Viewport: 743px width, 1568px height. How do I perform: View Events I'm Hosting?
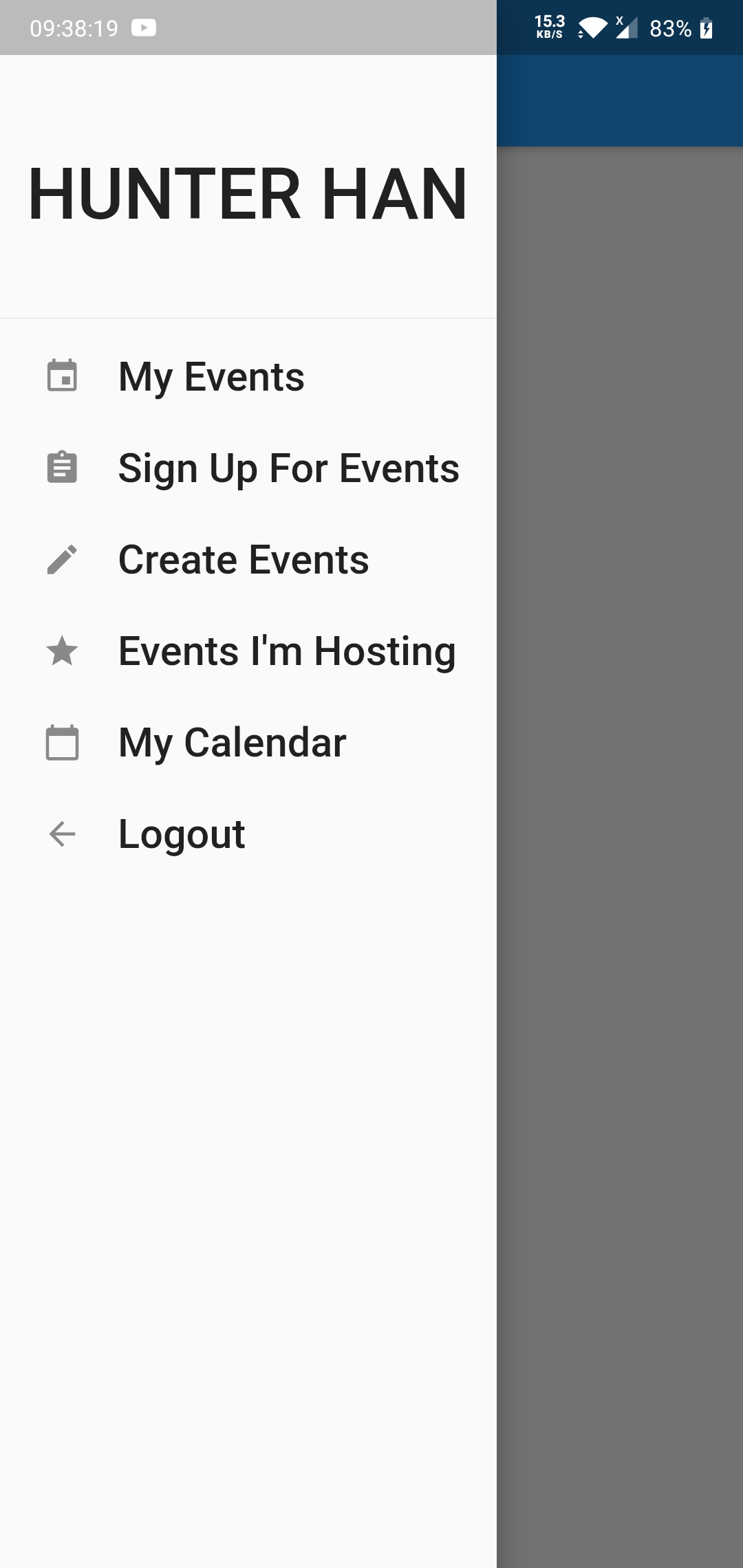pos(287,651)
